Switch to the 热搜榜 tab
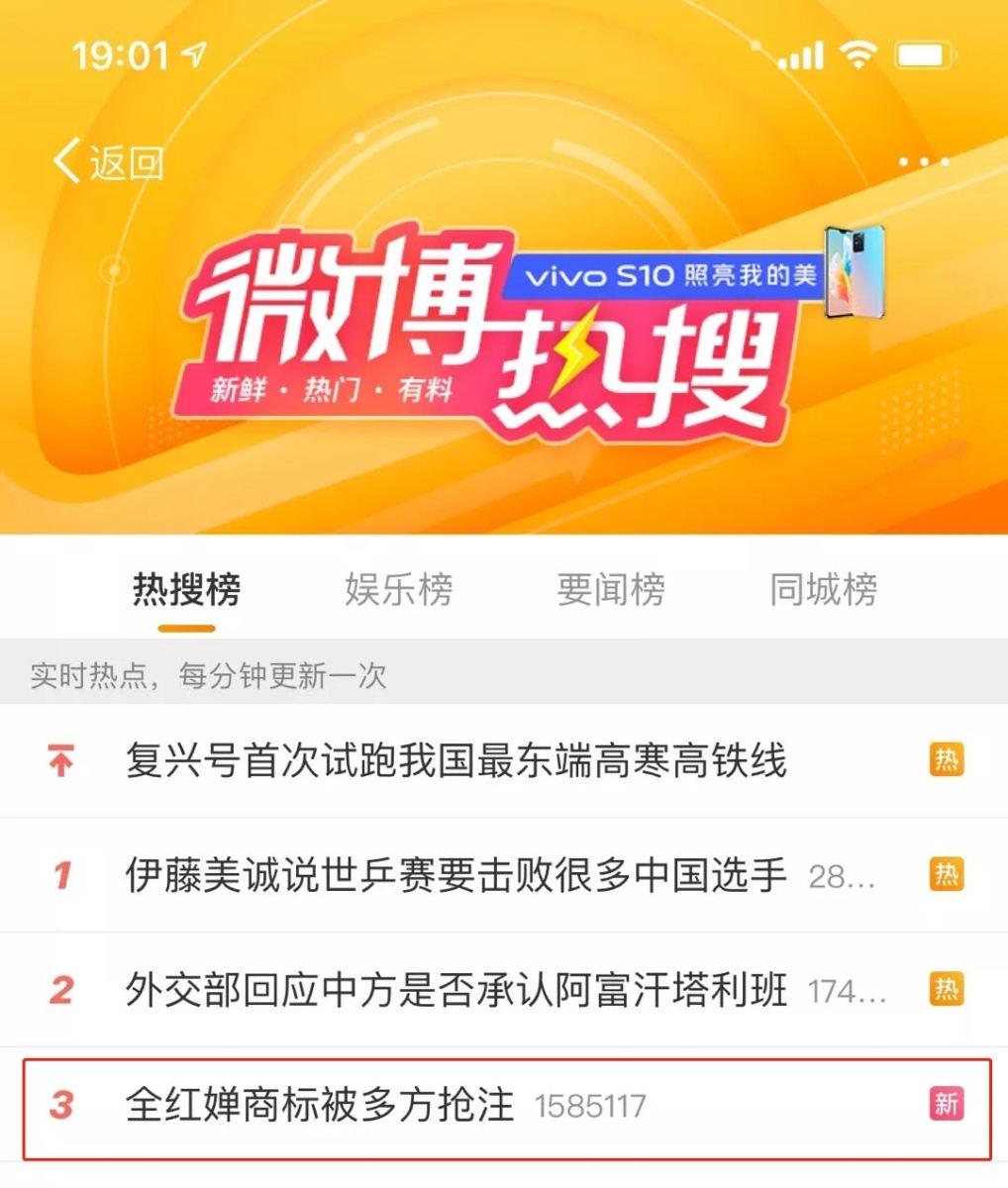Screen dimensions: 1008x1188 click(x=186, y=591)
